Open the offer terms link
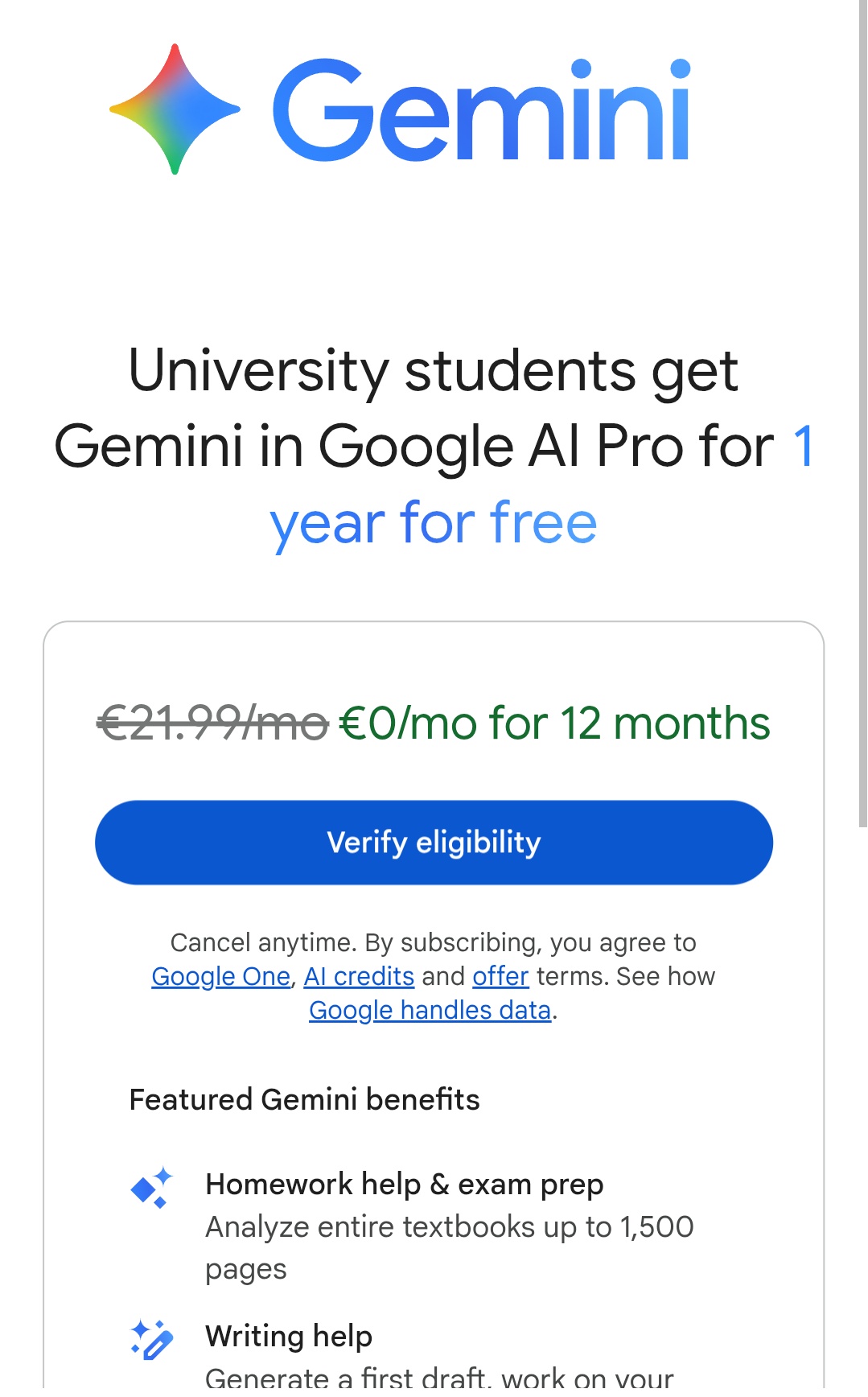868x1397 pixels. click(500, 976)
